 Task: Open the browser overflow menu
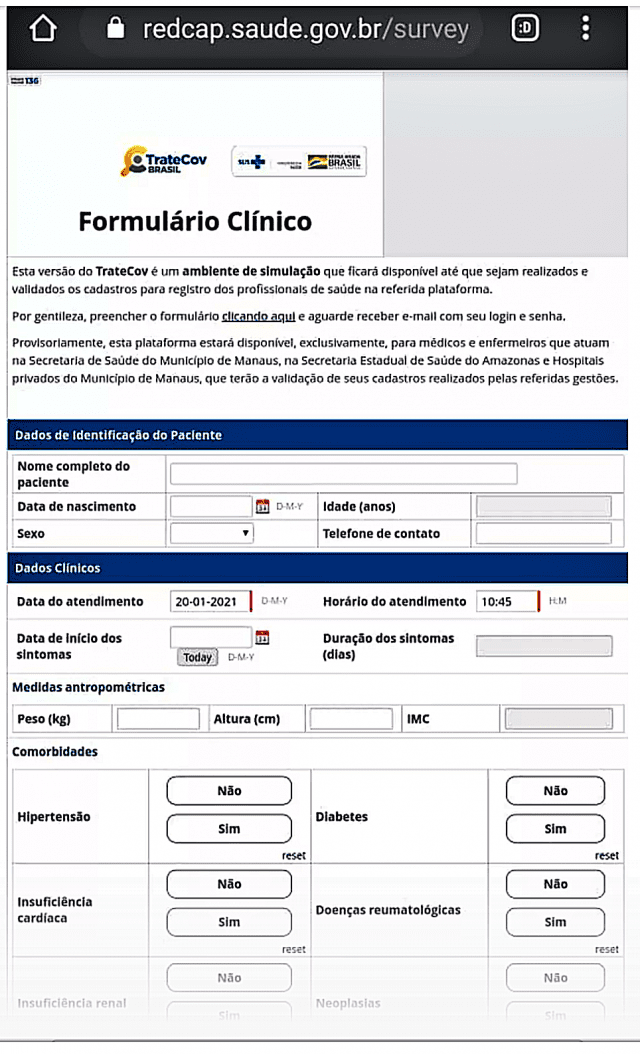(x=585, y=29)
